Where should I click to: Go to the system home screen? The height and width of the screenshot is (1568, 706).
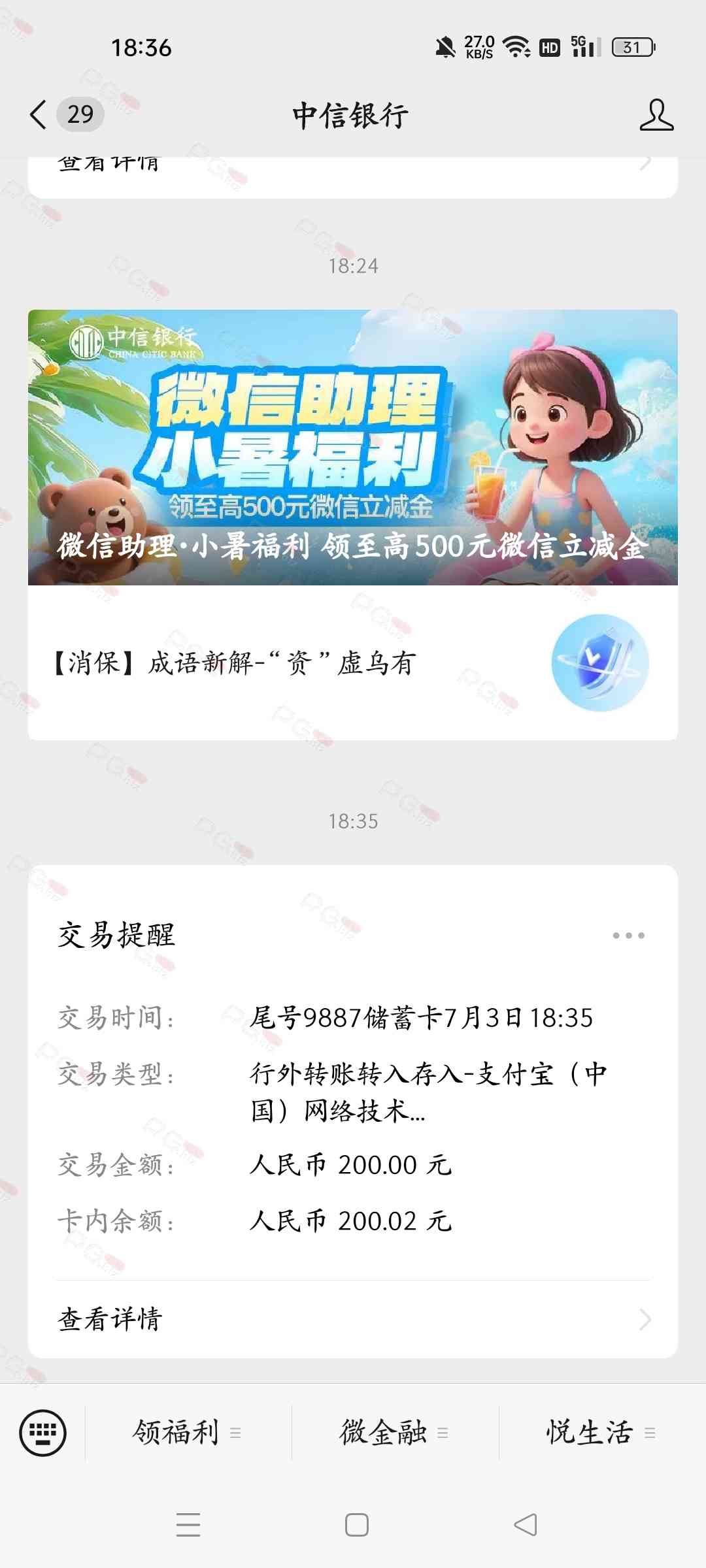click(x=356, y=1525)
